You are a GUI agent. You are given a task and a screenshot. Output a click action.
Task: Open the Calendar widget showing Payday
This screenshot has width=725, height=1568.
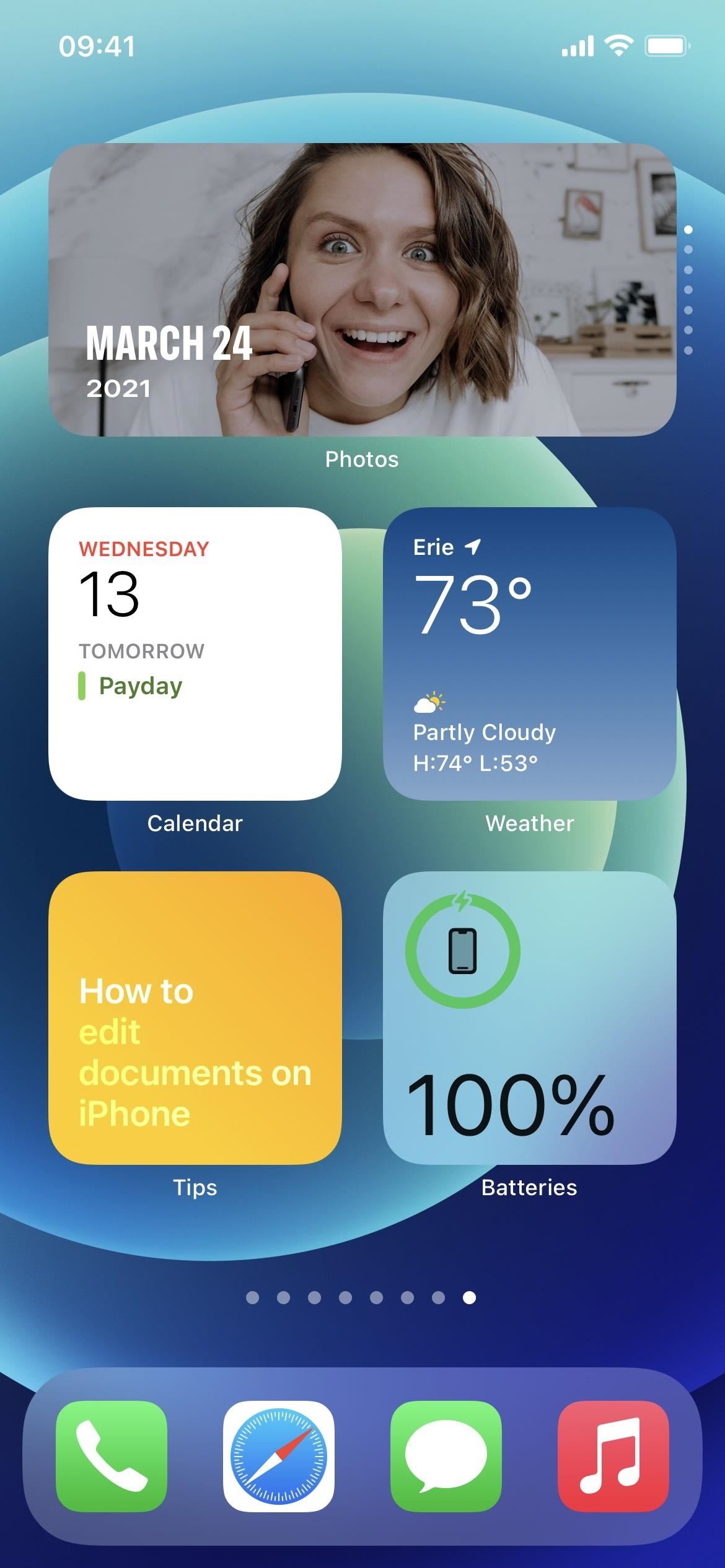(x=195, y=654)
